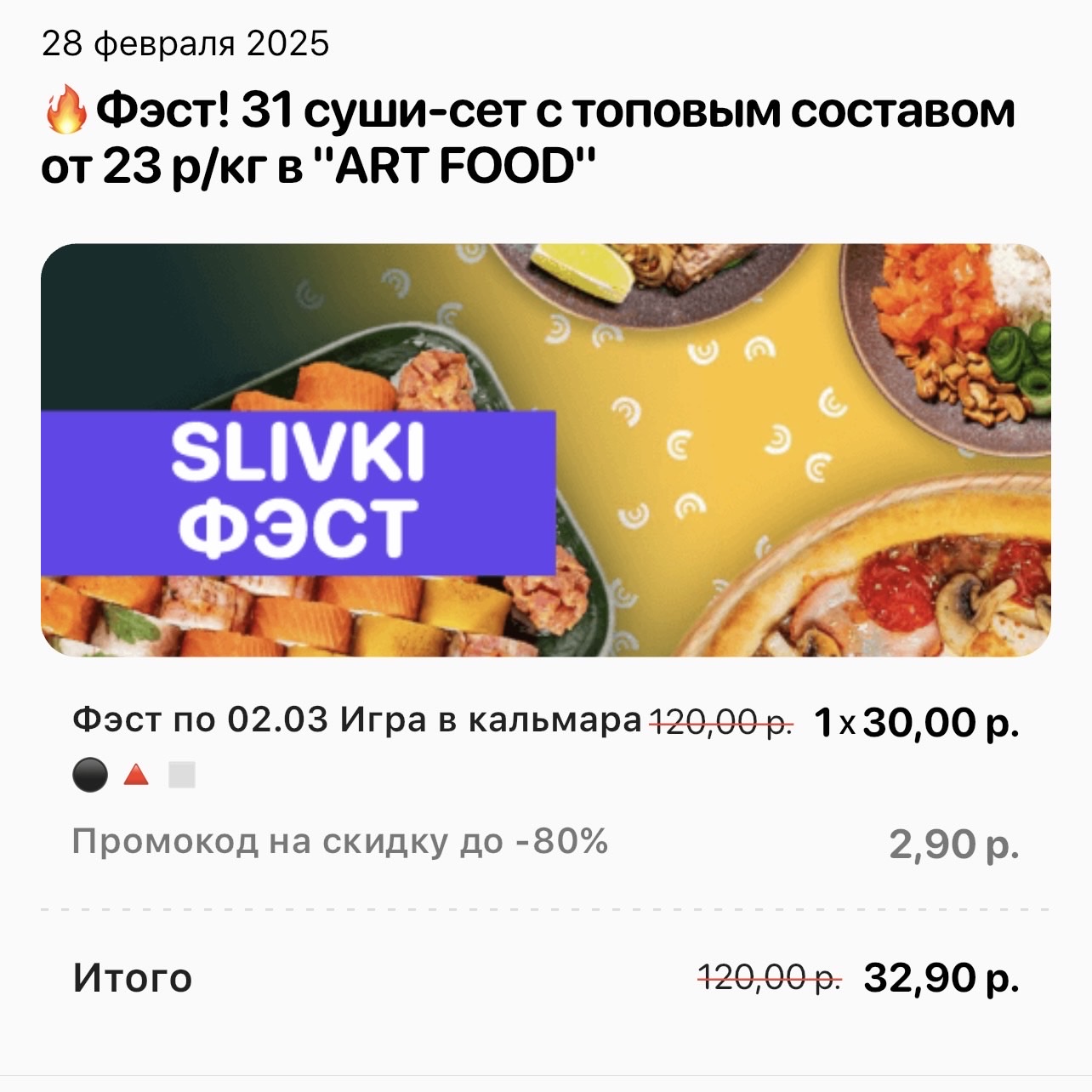Image resolution: width=1092 pixels, height=1092 pixels.
Task: Open the SLIVKI ФЭСТ offer banner
Action: click(x=545, y=450)
